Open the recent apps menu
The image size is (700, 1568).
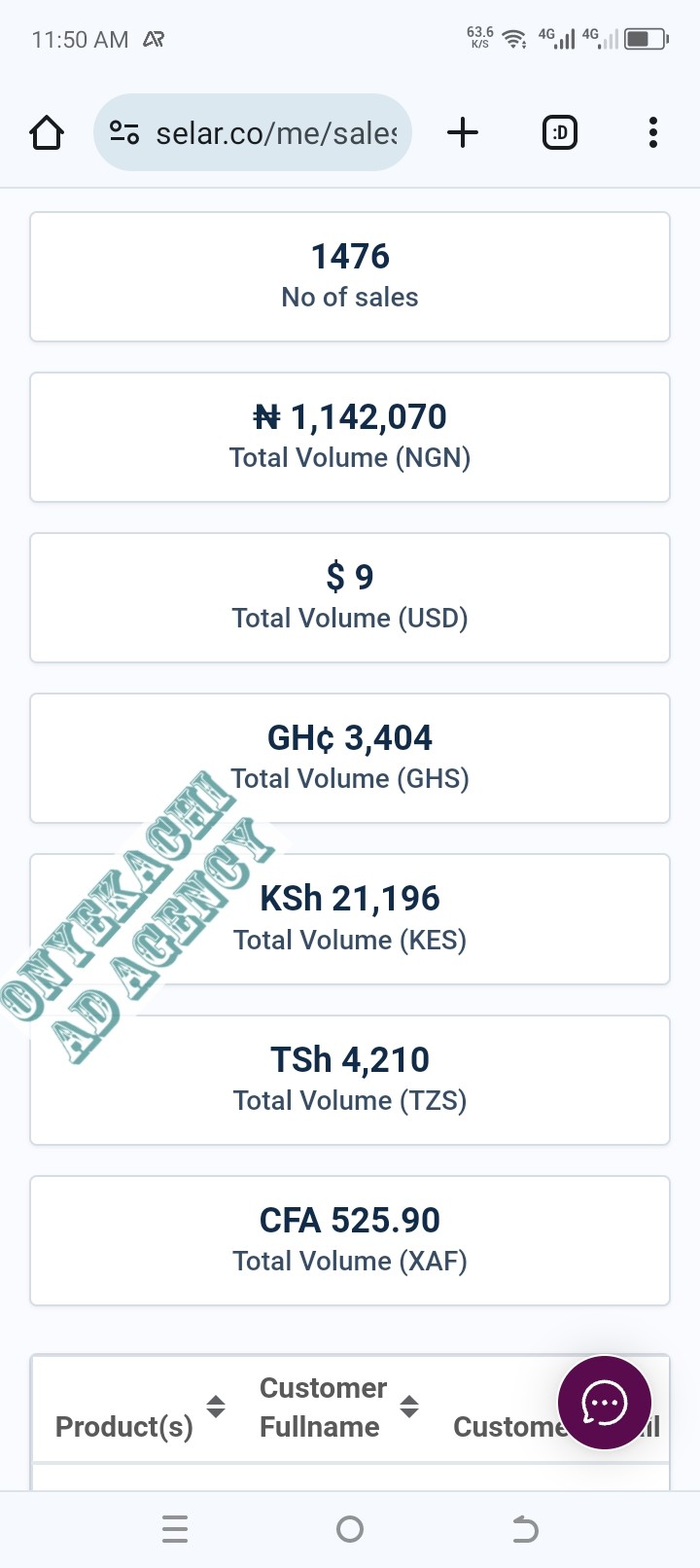[175, 1530]
